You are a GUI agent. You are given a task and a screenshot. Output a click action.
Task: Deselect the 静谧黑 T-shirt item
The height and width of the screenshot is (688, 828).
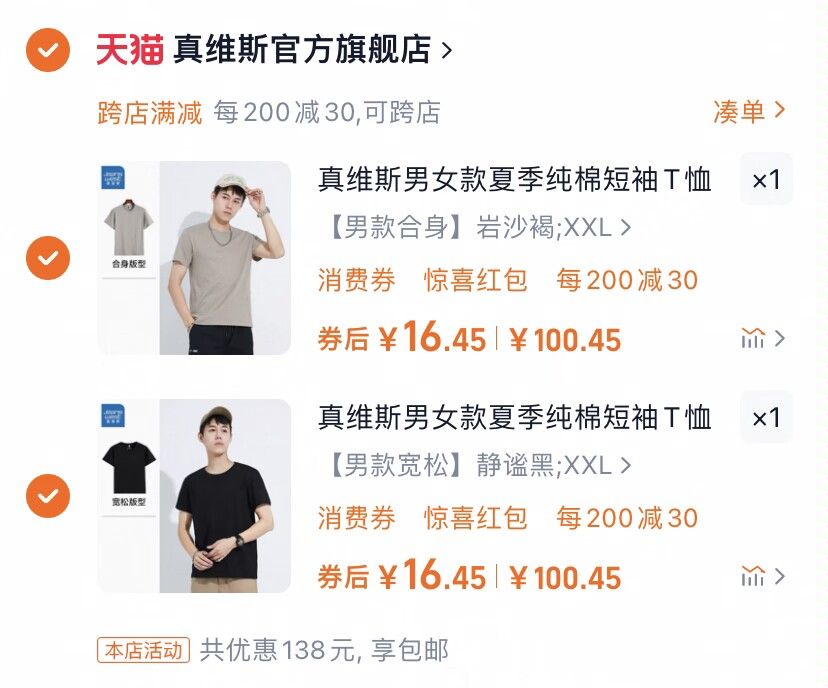48,496
